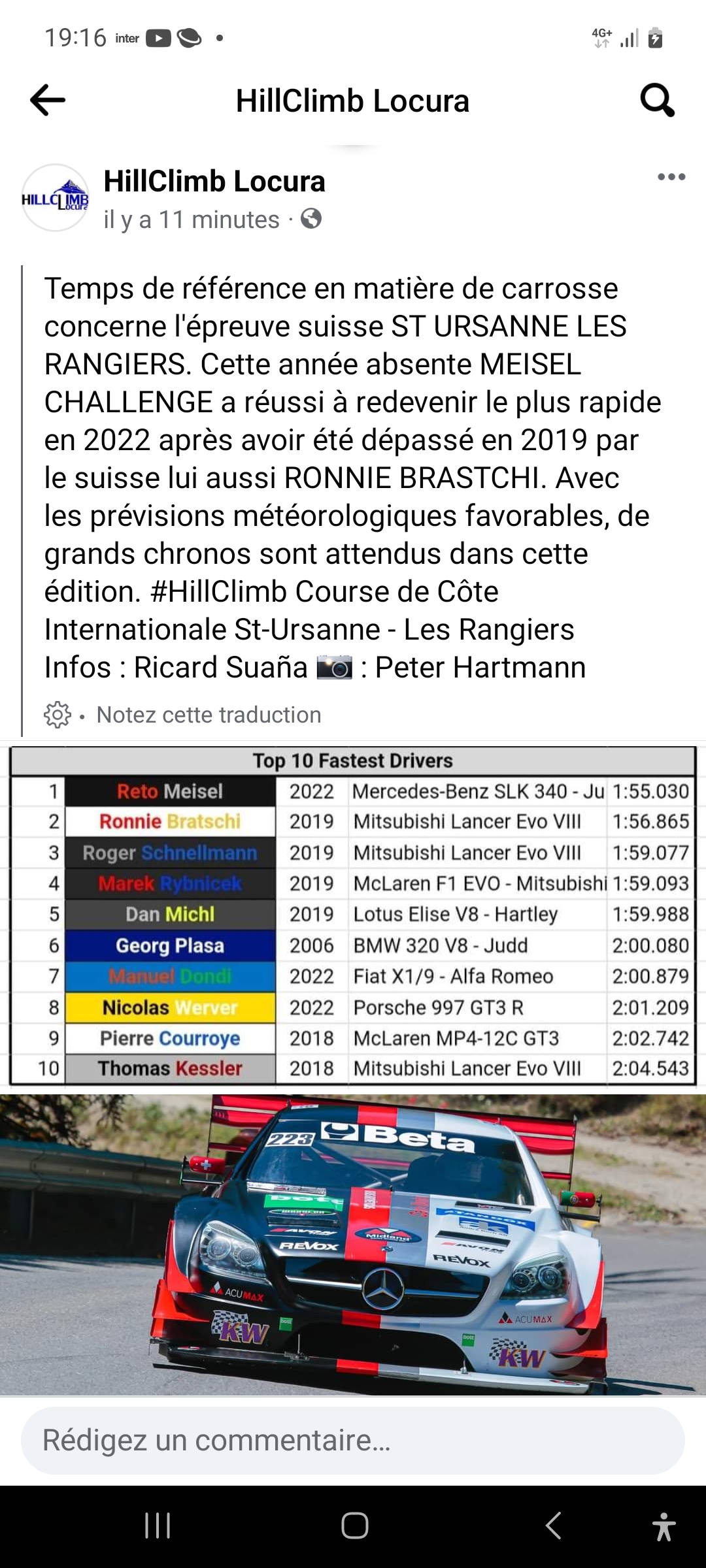Open the accessibility shortcut in the navigation bar
706x1568 pixels.
point(664,1526)
